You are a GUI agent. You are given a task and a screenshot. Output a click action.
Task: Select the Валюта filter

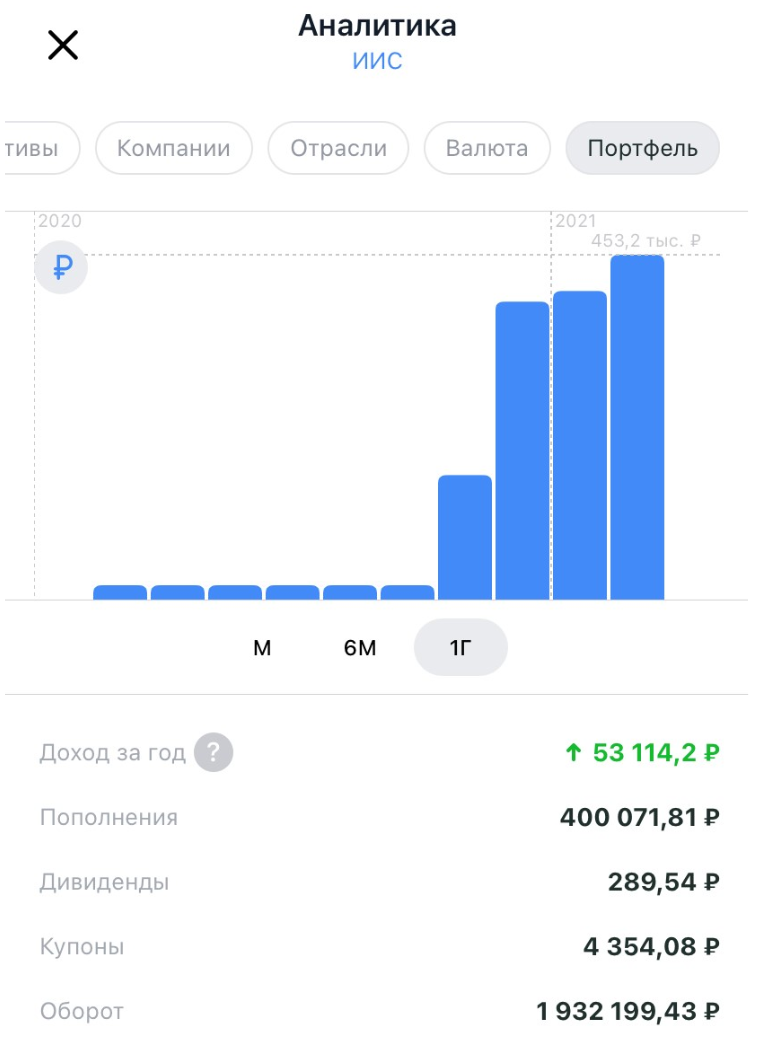pyautogui.click(x=487, y=147)
